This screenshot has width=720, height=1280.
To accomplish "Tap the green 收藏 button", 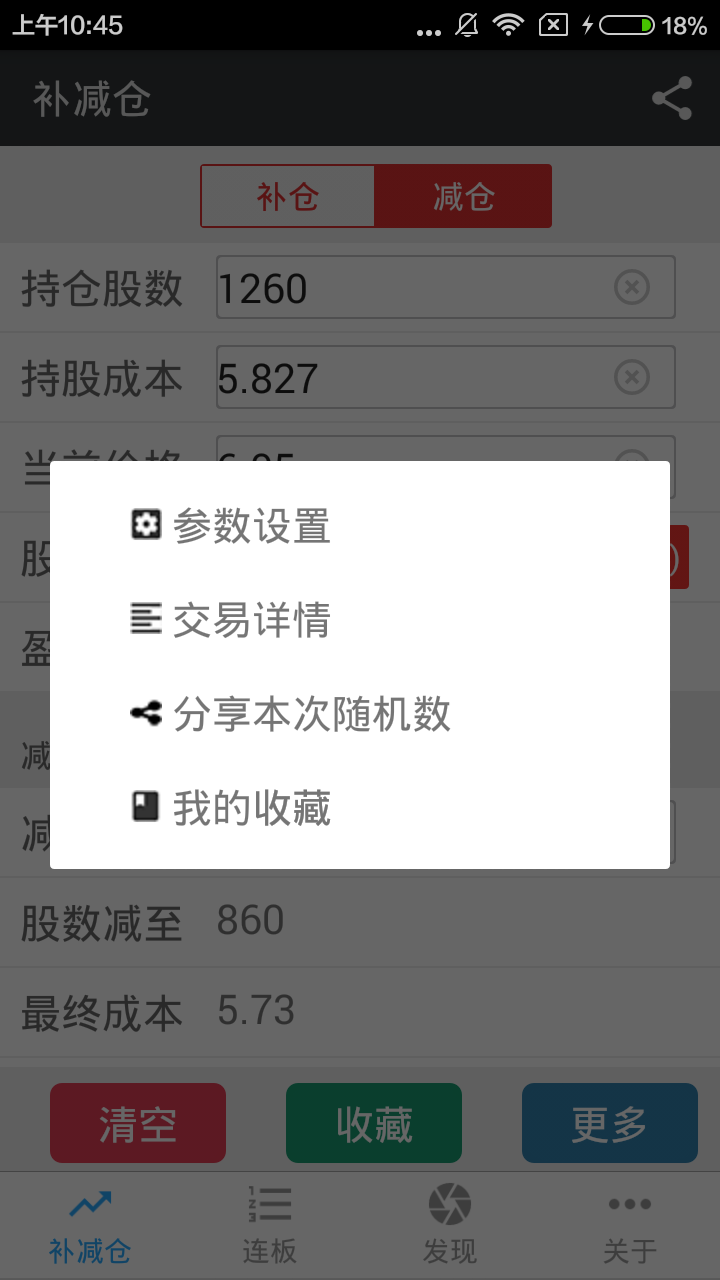I will [x=374, y=1124].
